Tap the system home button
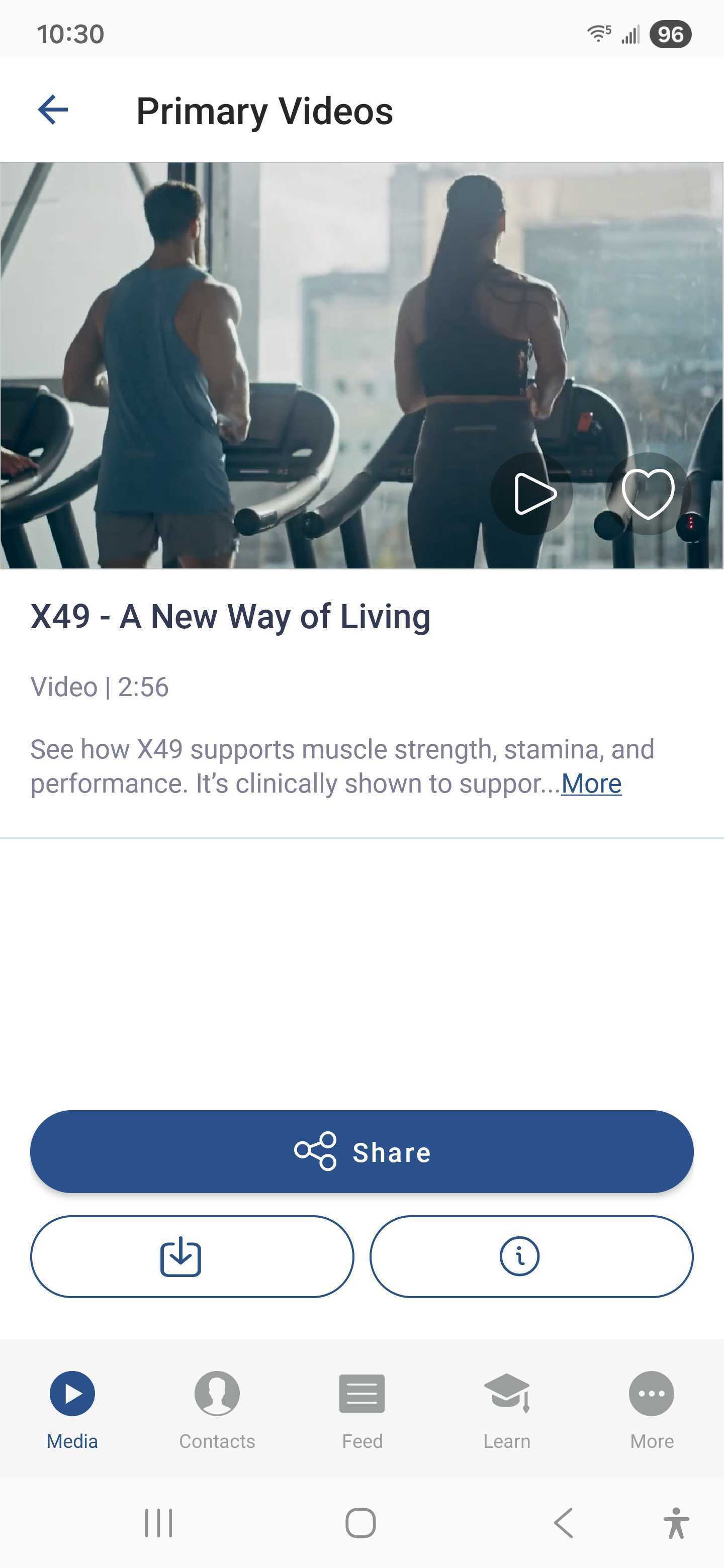The width and height of the screenshot is (724, 1568). 360,1523
